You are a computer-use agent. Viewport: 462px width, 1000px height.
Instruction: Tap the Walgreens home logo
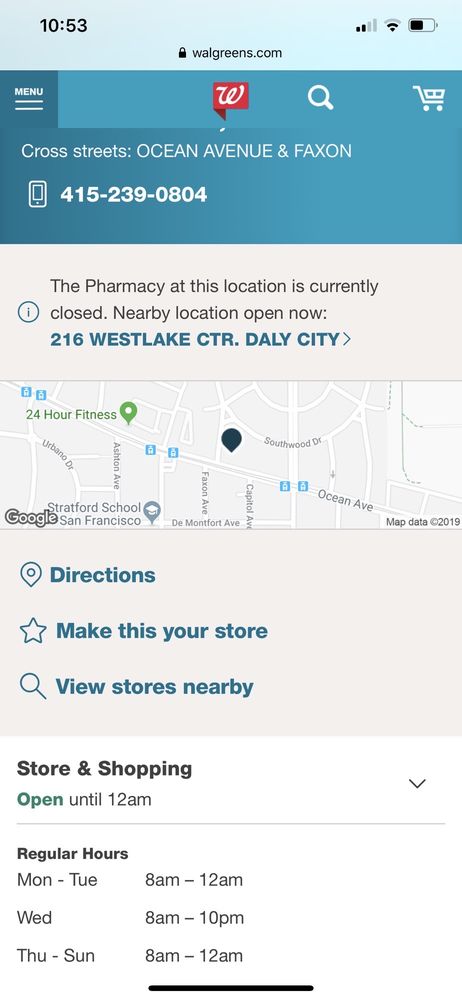click(230, 101)
